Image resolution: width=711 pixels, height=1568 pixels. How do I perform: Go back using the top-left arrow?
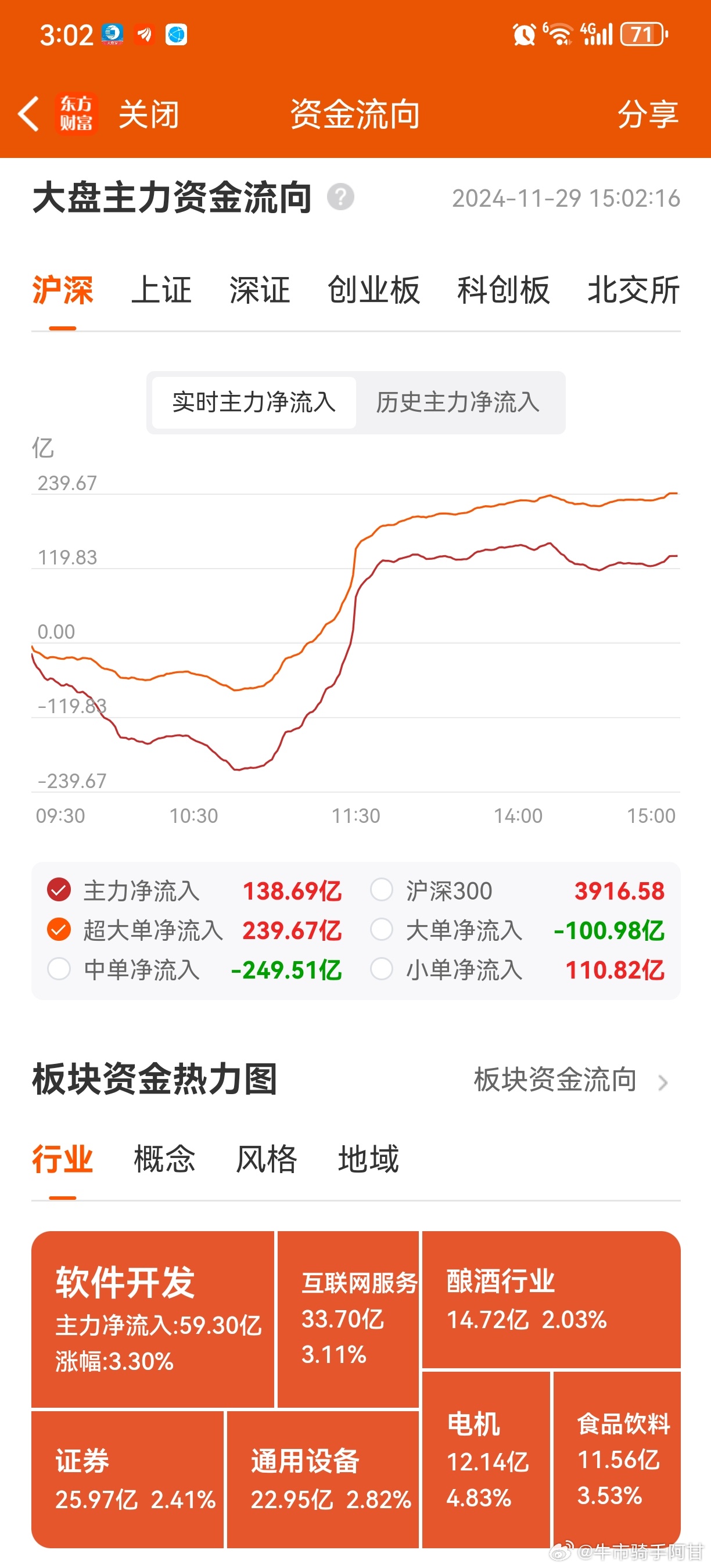28,114
